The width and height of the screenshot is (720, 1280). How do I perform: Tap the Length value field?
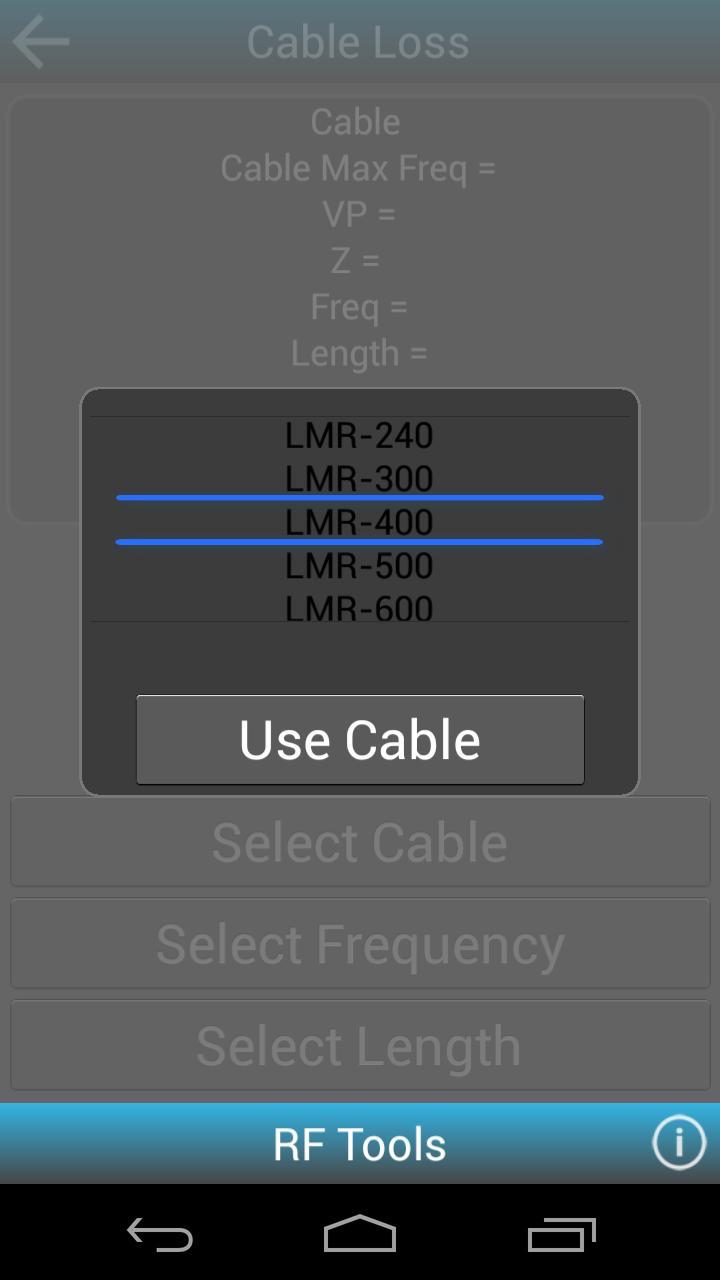click(357, 352)
